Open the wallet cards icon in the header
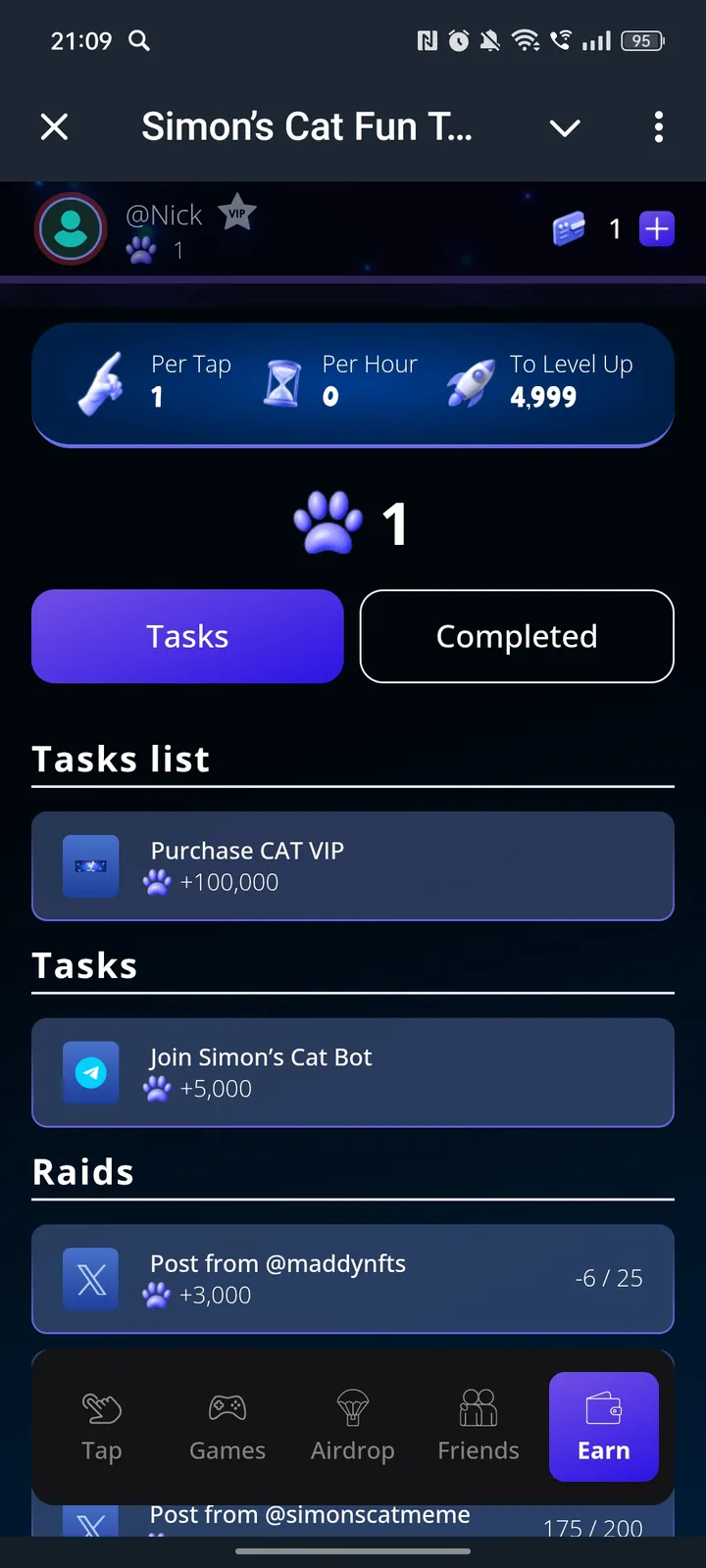This screenshot has width=706, height=1568. (570, 228)
